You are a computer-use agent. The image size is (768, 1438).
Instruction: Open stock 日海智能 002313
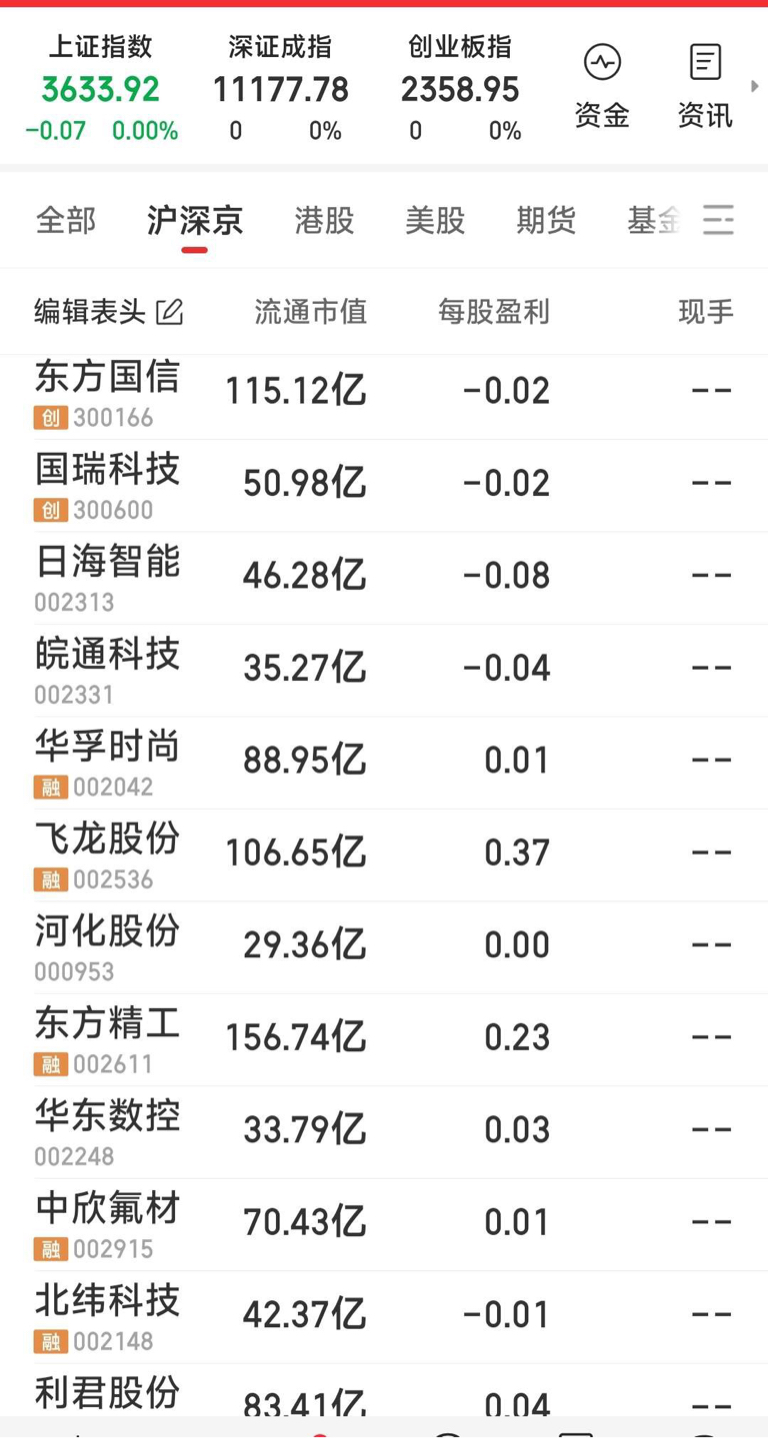[384, 578]
